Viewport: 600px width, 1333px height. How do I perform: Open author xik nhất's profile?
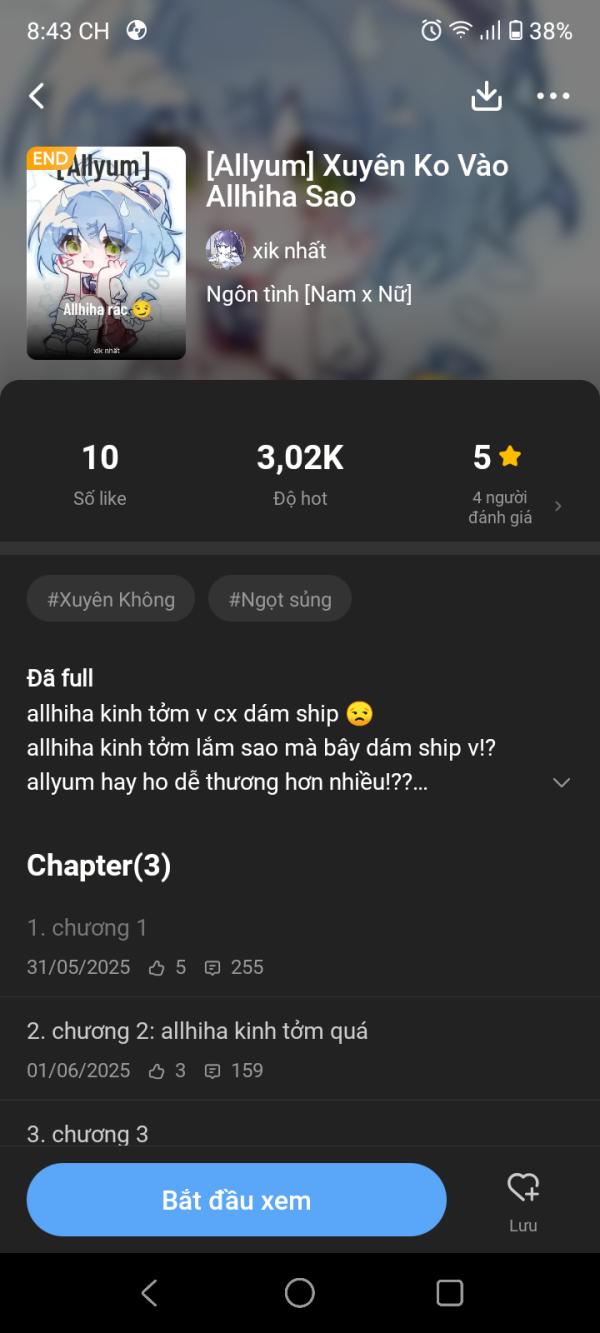267,250
